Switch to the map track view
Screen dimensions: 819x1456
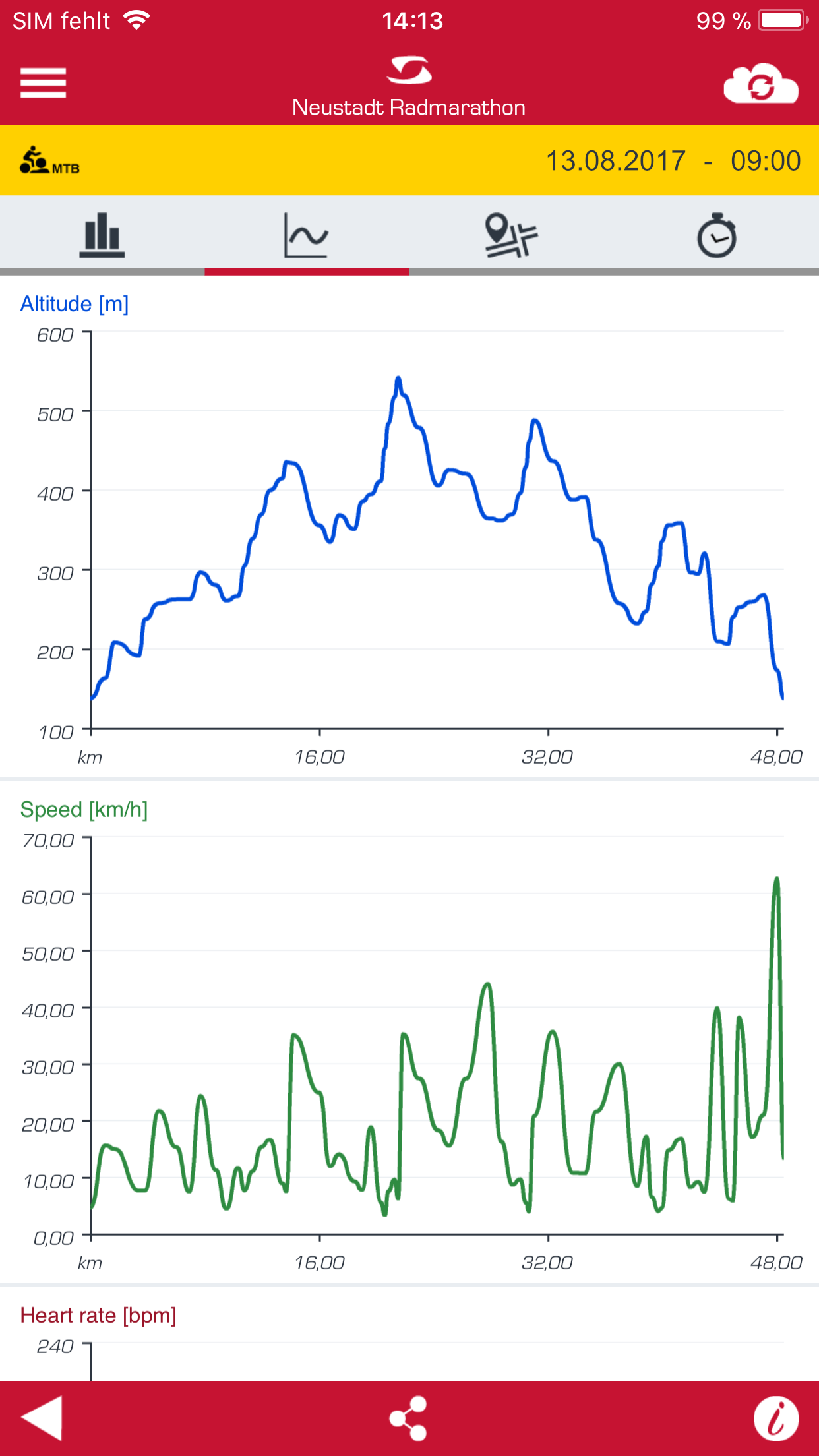pos(512,237)
